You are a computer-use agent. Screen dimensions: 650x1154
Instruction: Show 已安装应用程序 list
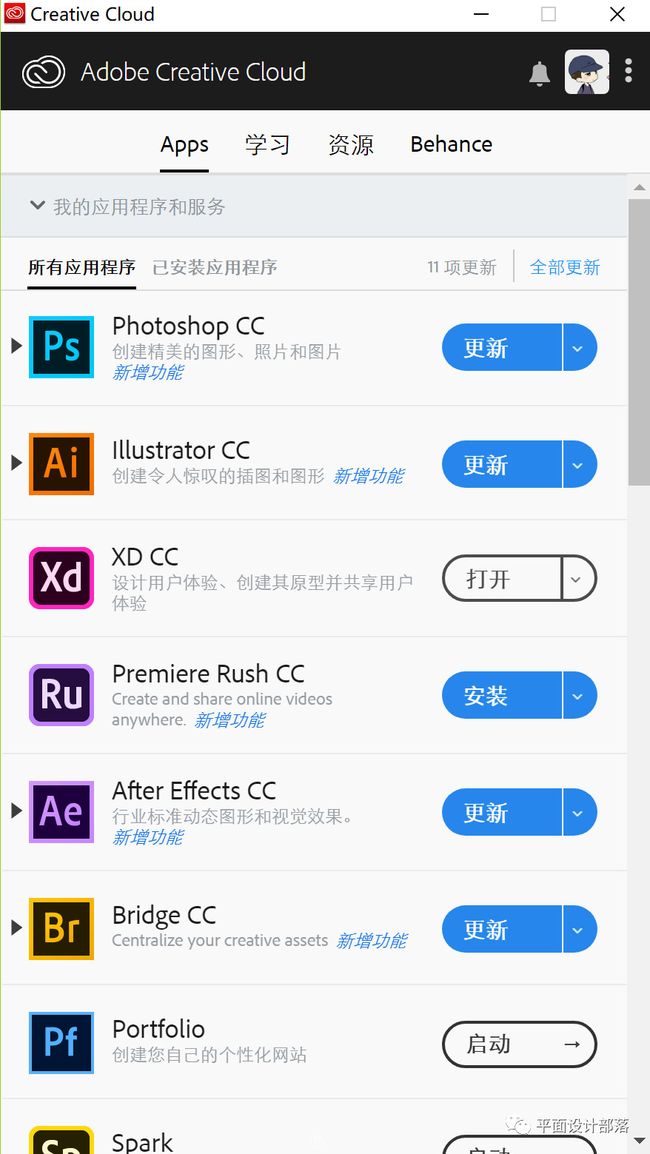point(214,267)
